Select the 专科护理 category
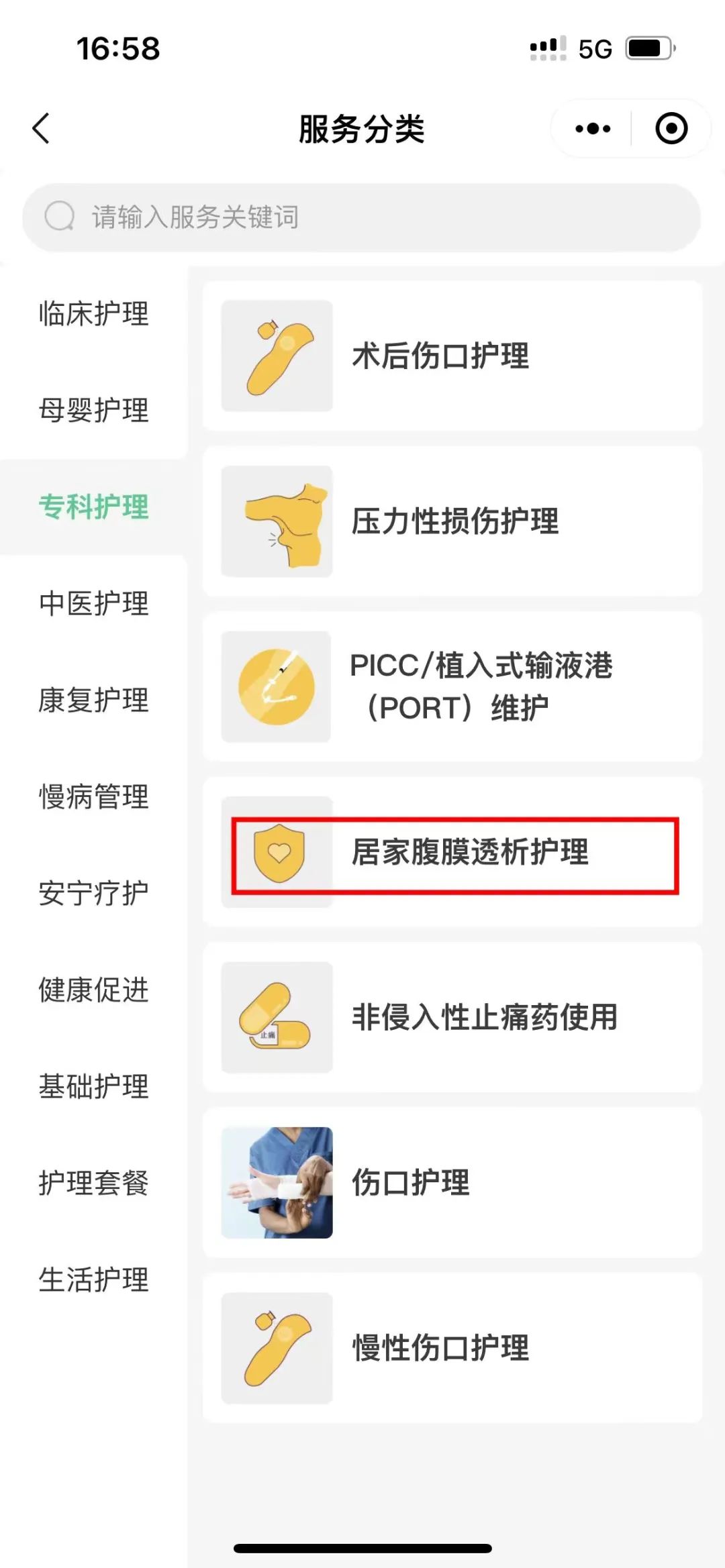The width and height of the screenshot is (725, 1568). (x=93, y=507)
